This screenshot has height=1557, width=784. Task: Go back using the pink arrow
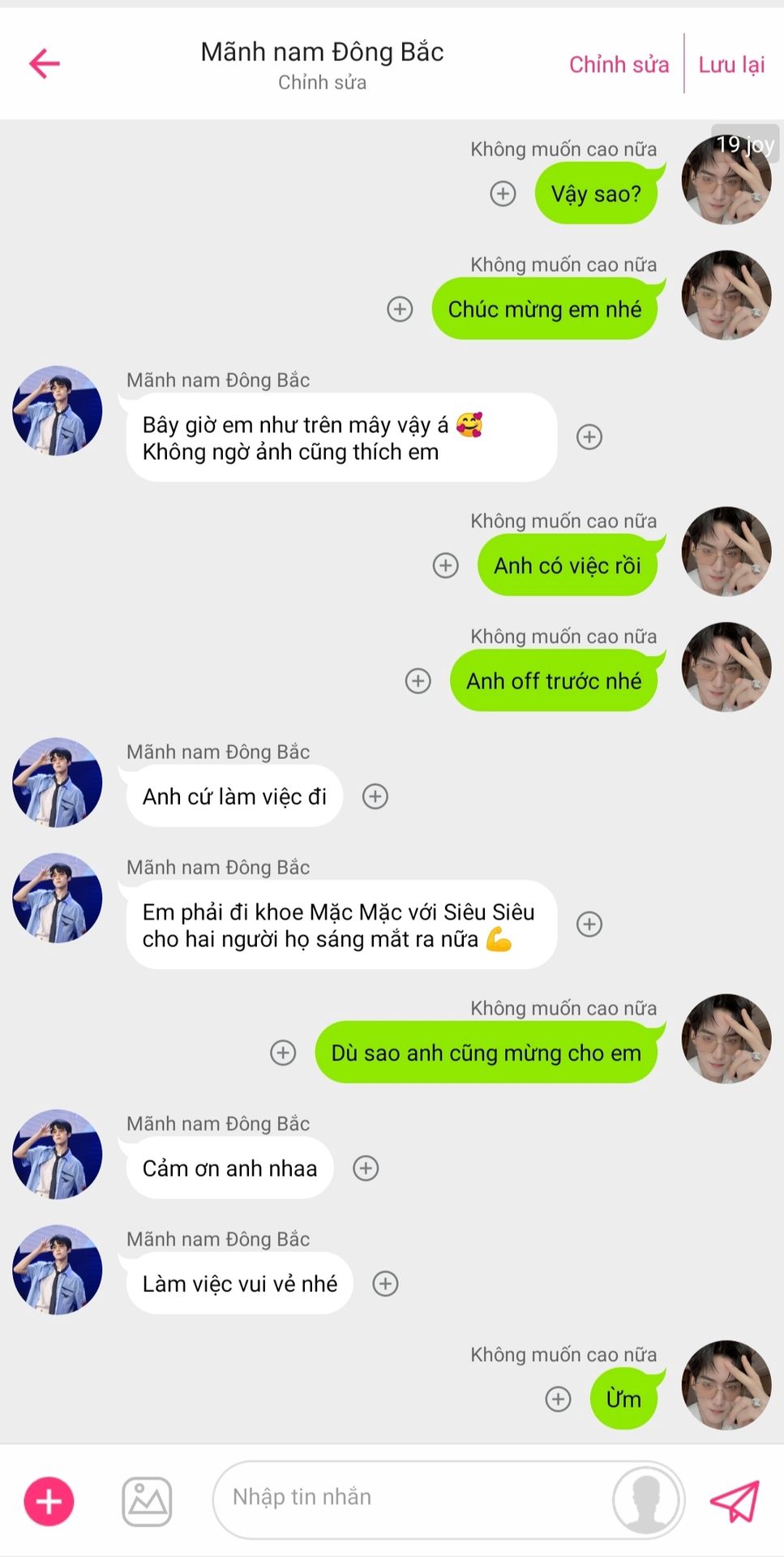45,63
